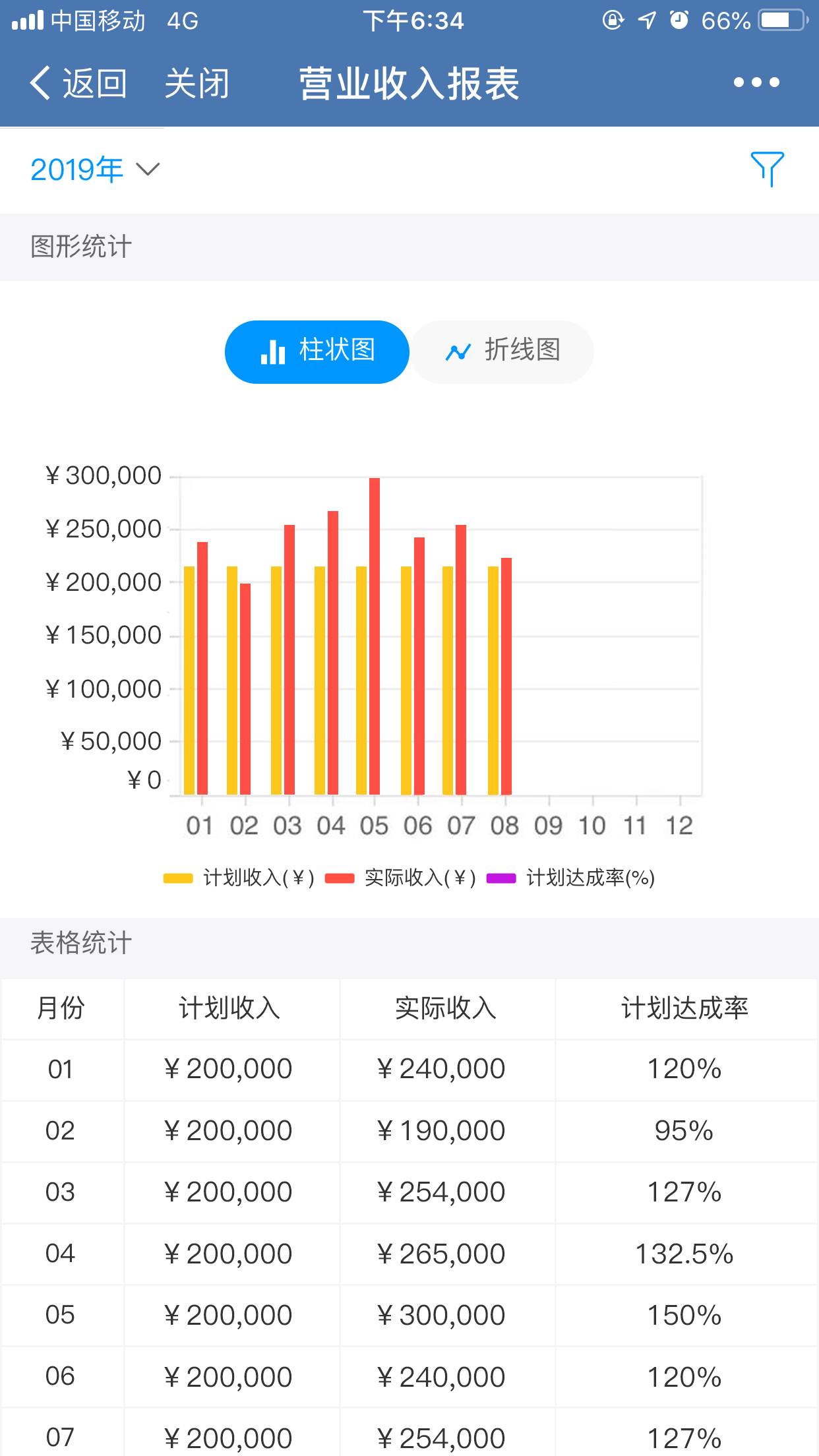Switch to 折线图 line chart view
Image resolution: width=819 pixels, height=1456 pixels.
click(x=502, y=351)
